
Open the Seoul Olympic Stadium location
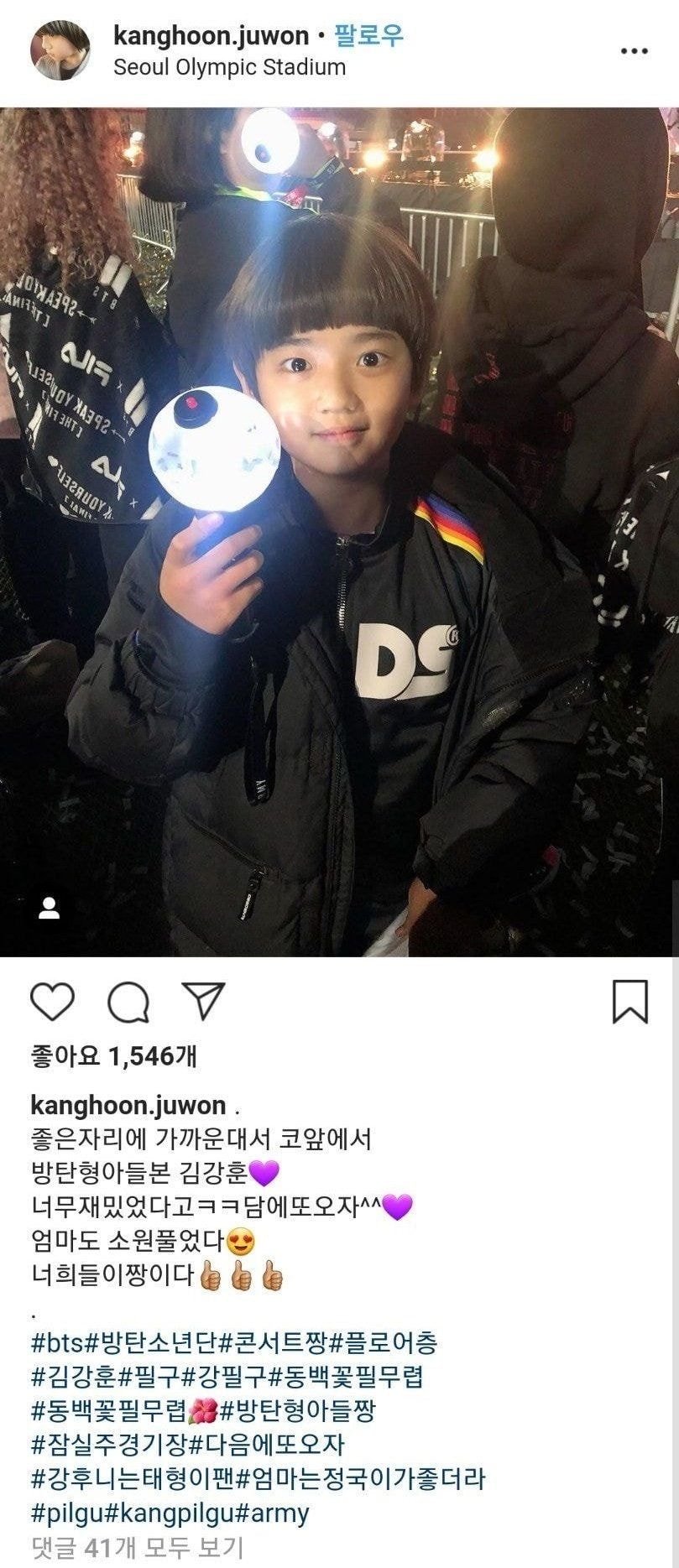click(229, 67)
